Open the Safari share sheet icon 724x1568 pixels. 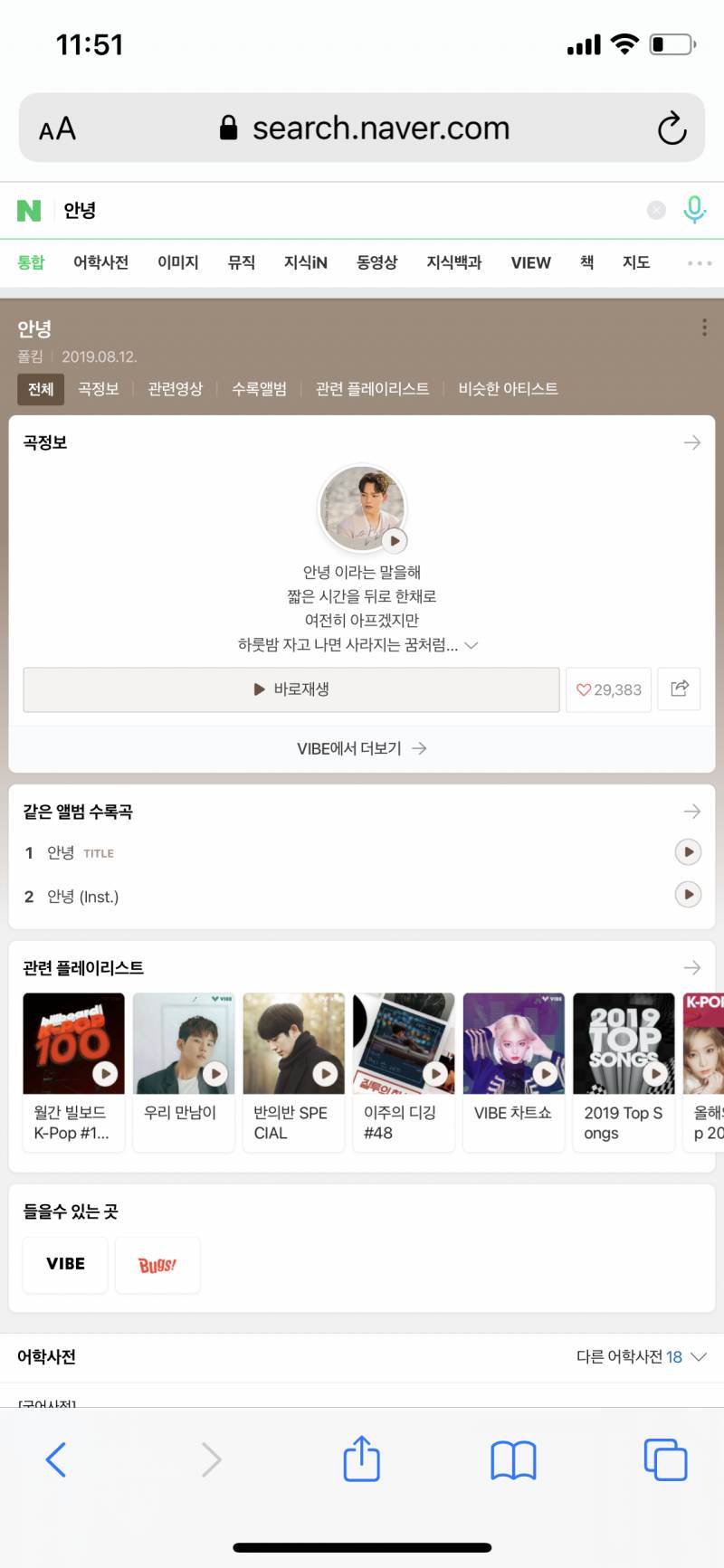[x=362, y=1458]
